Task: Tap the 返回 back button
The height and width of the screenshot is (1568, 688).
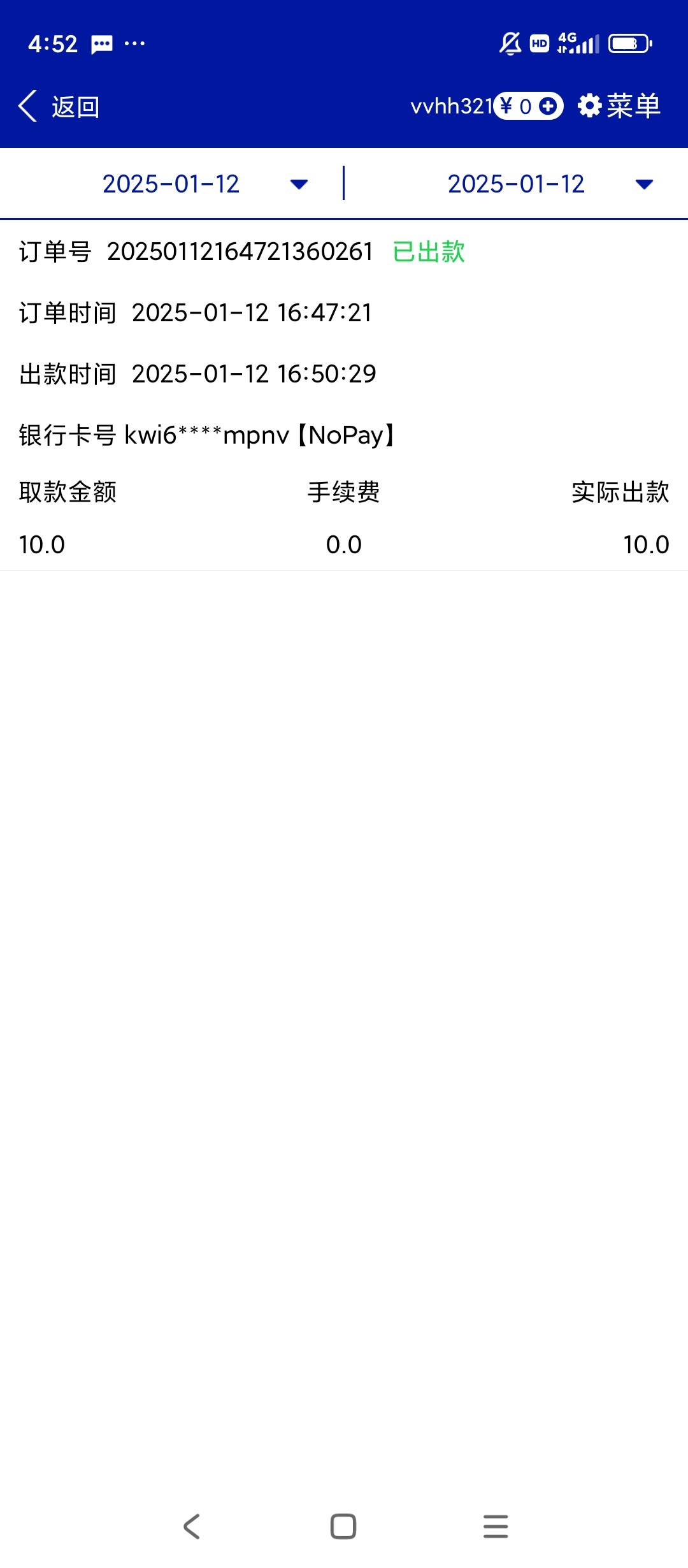Action: [59, 106]
